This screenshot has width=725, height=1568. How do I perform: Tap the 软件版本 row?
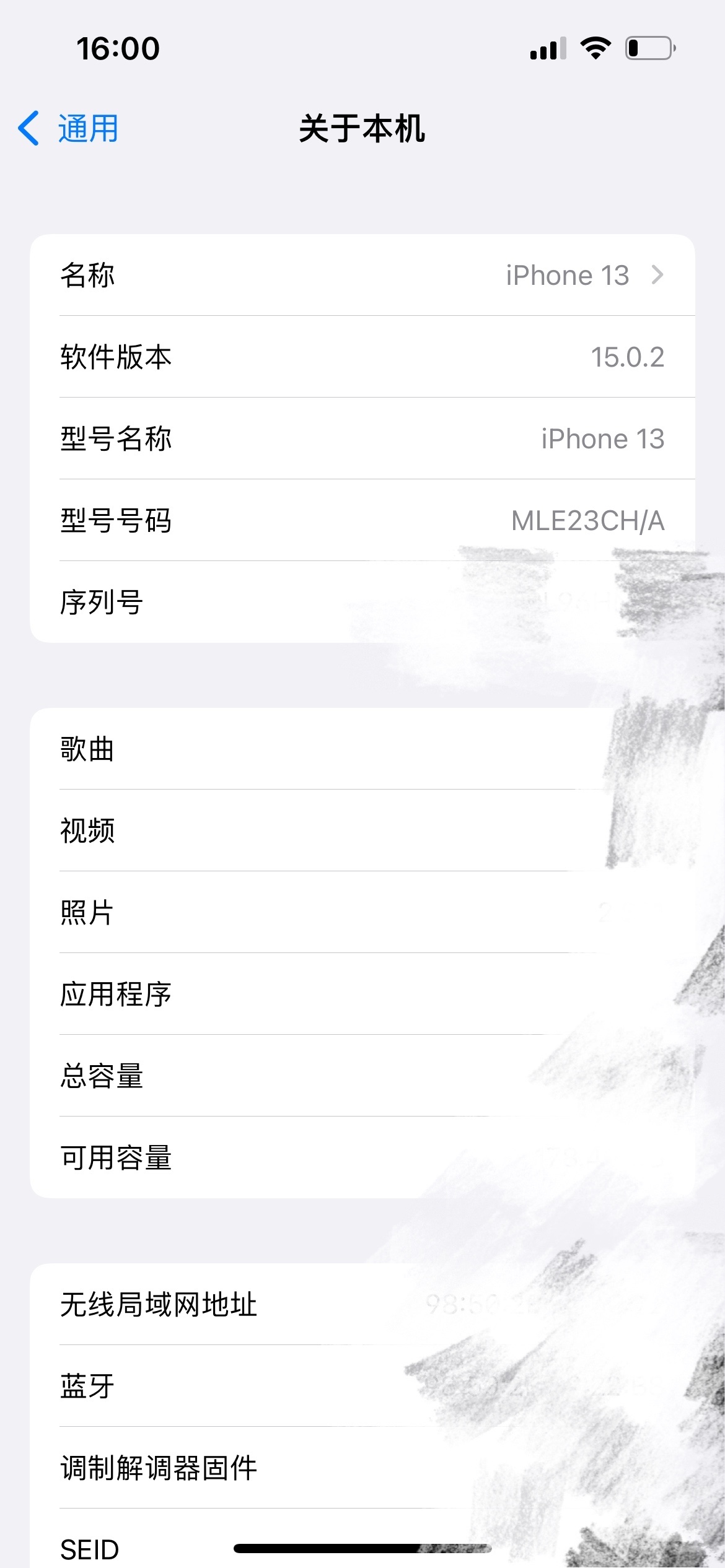tap(362, 357)
